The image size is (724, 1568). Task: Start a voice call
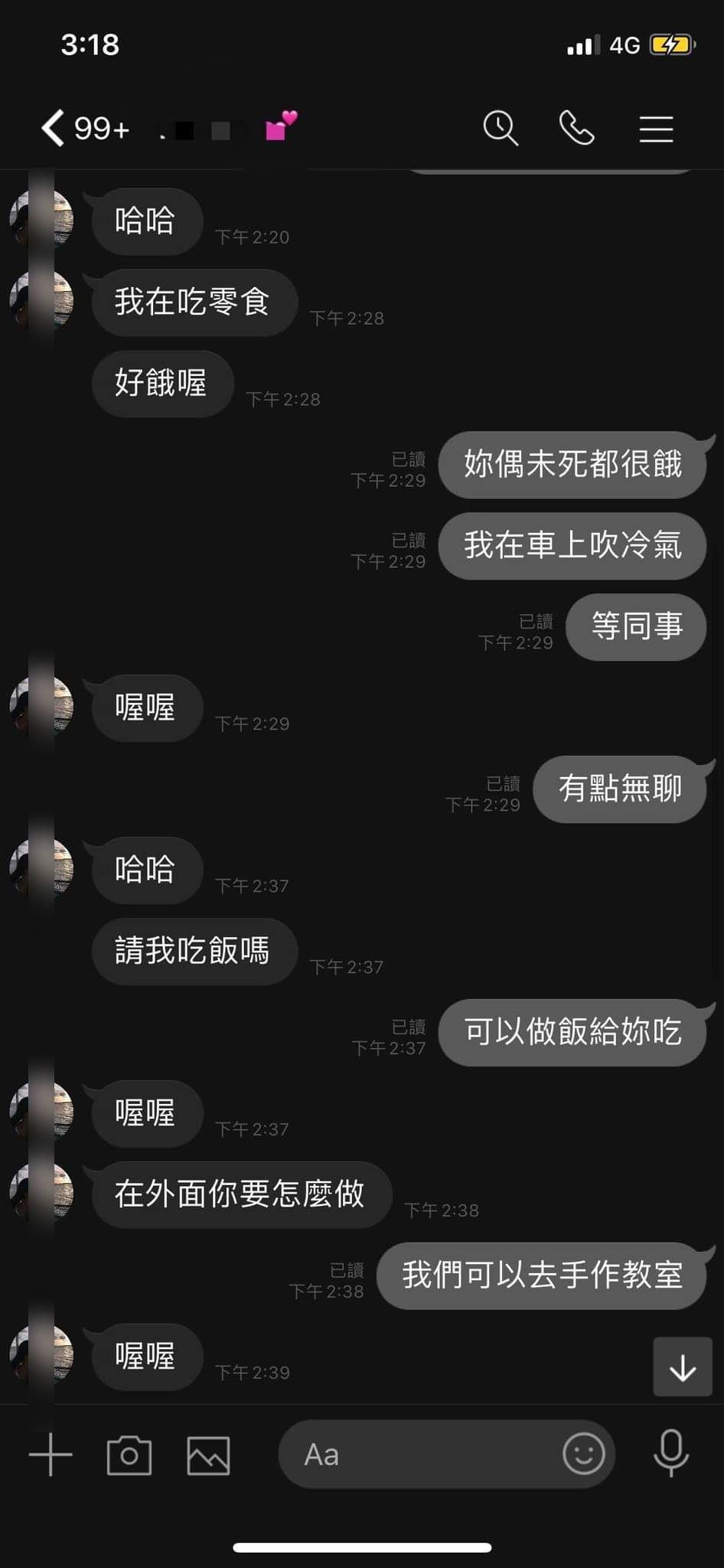(x=576, y=128)
